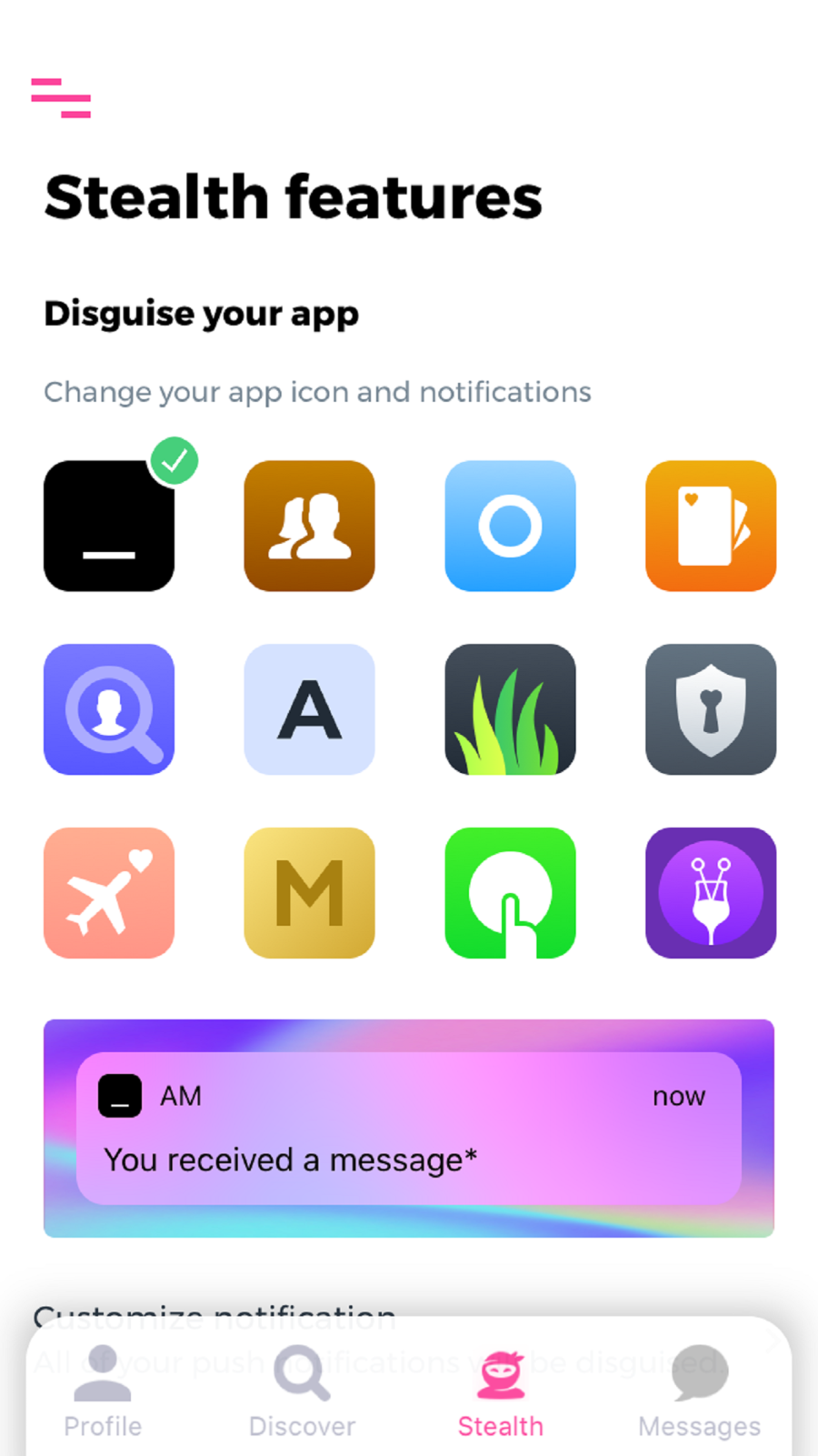Choose the green touch finger icon
The width and height of the screenshot is (818, 1456).
pyautogui.click(x=510, y=893)
